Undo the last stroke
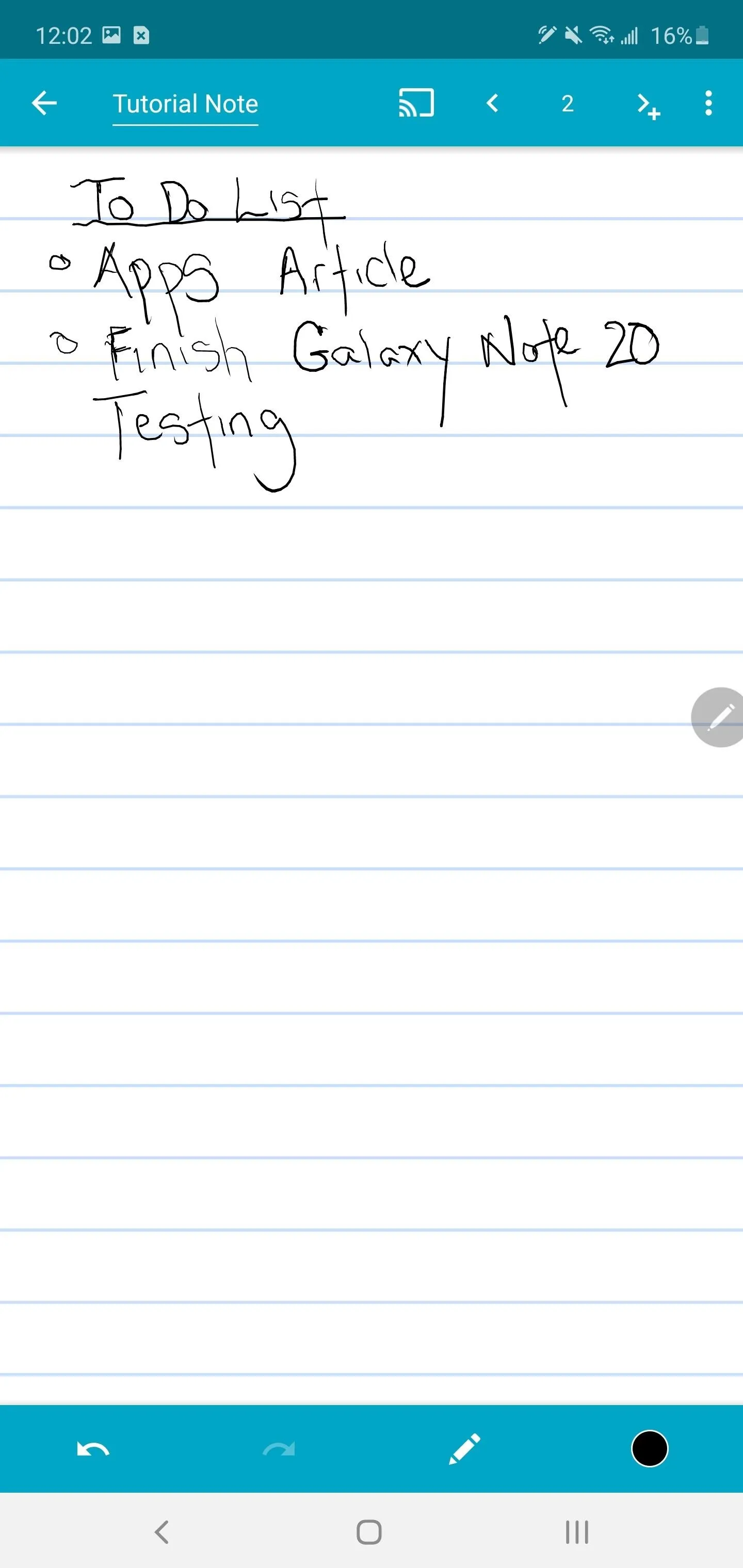 pyautogui.click(x=93, y=1449)
